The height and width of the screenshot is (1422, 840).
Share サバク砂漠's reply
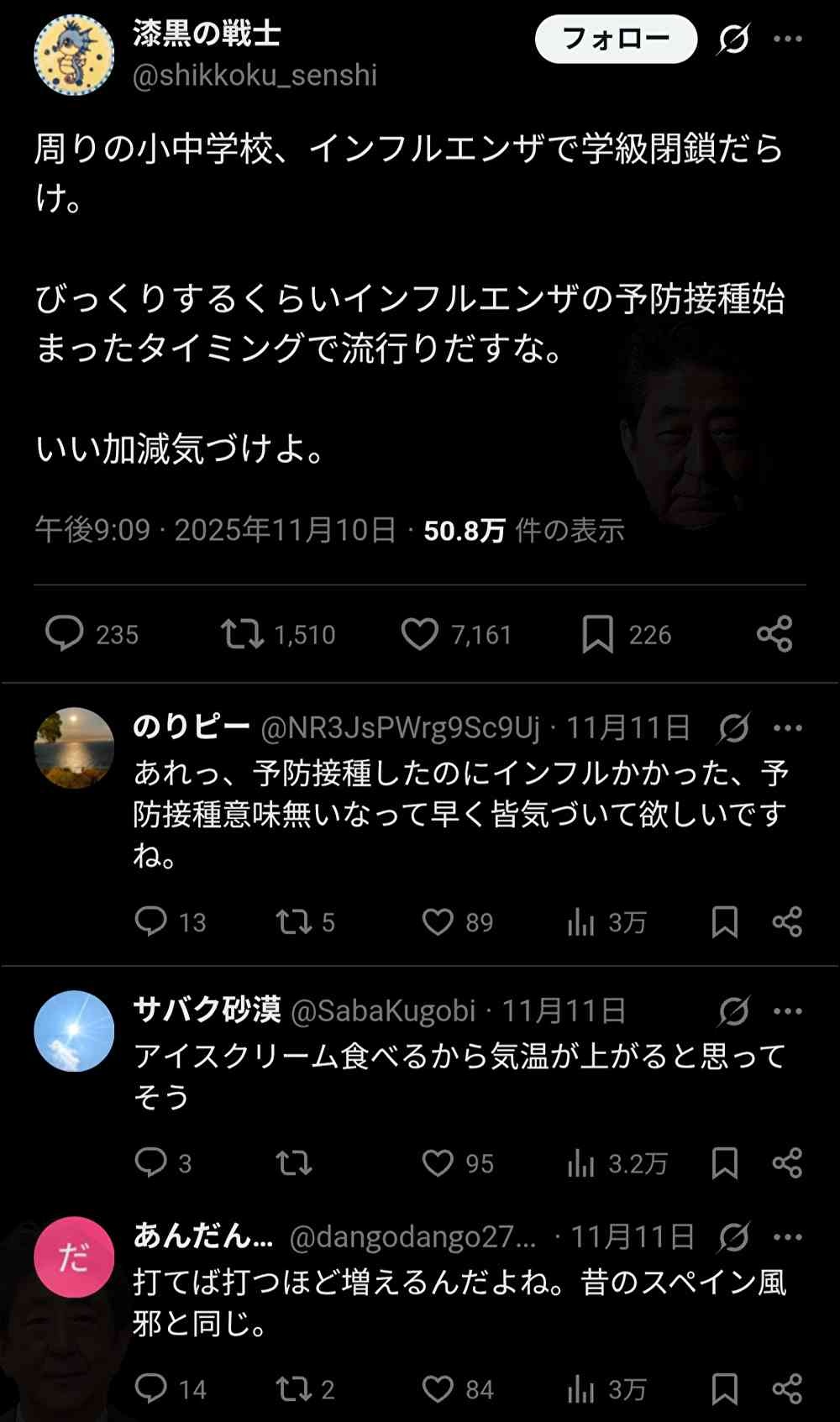click(x=787, y=1162)
